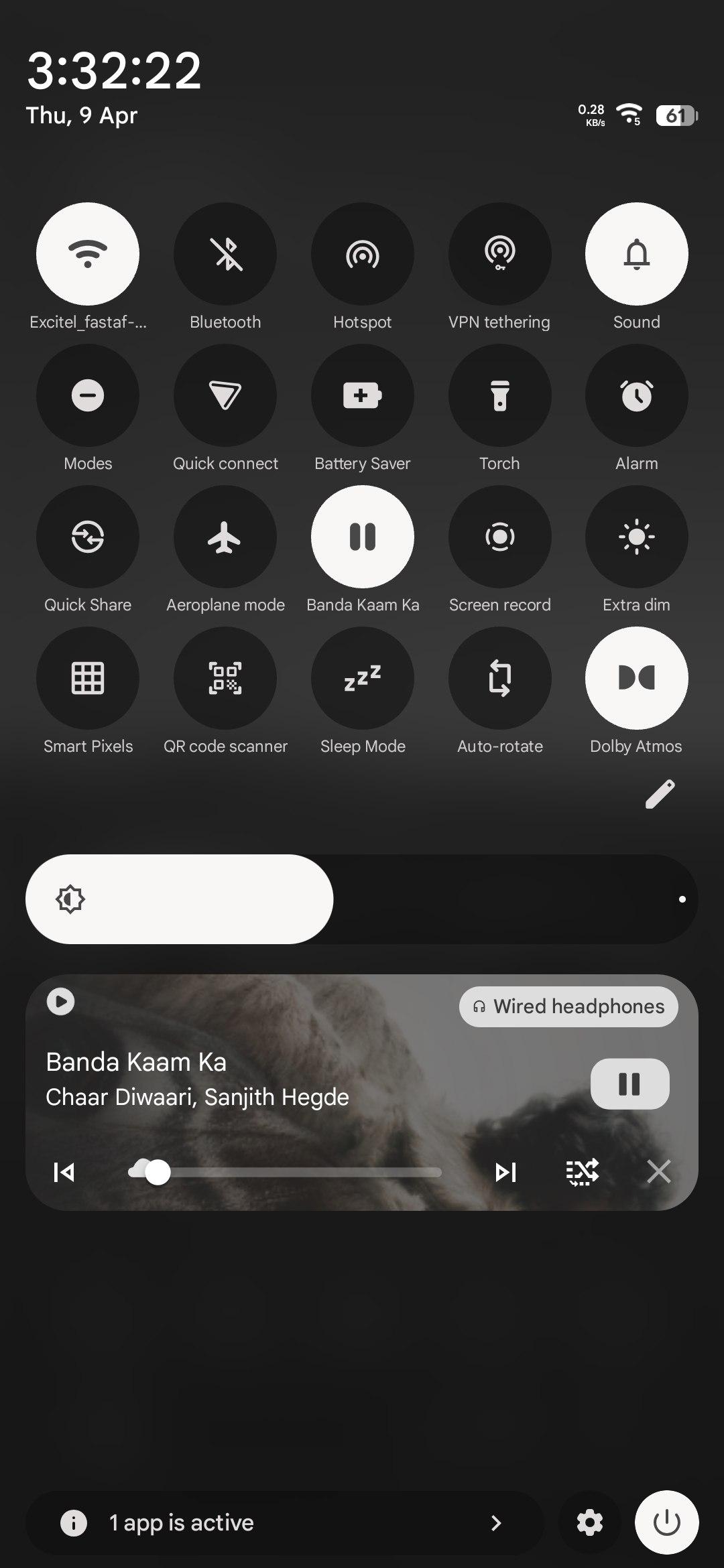Open the settings gear
The image size is (724, 1568).
click(x=590, y=1522)
